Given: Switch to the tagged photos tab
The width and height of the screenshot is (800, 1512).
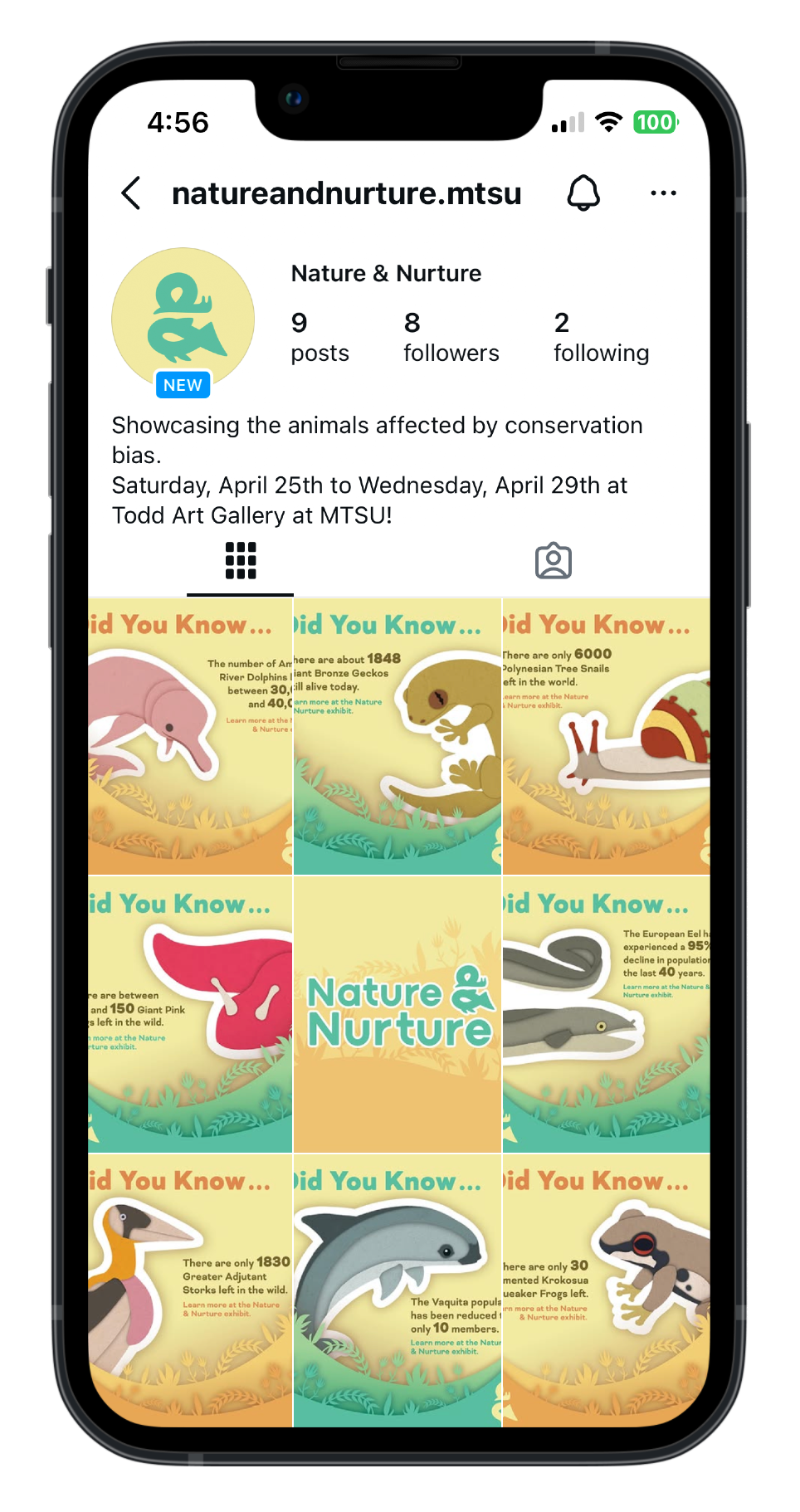Looking at the screenshot, I should click(554, 561).
